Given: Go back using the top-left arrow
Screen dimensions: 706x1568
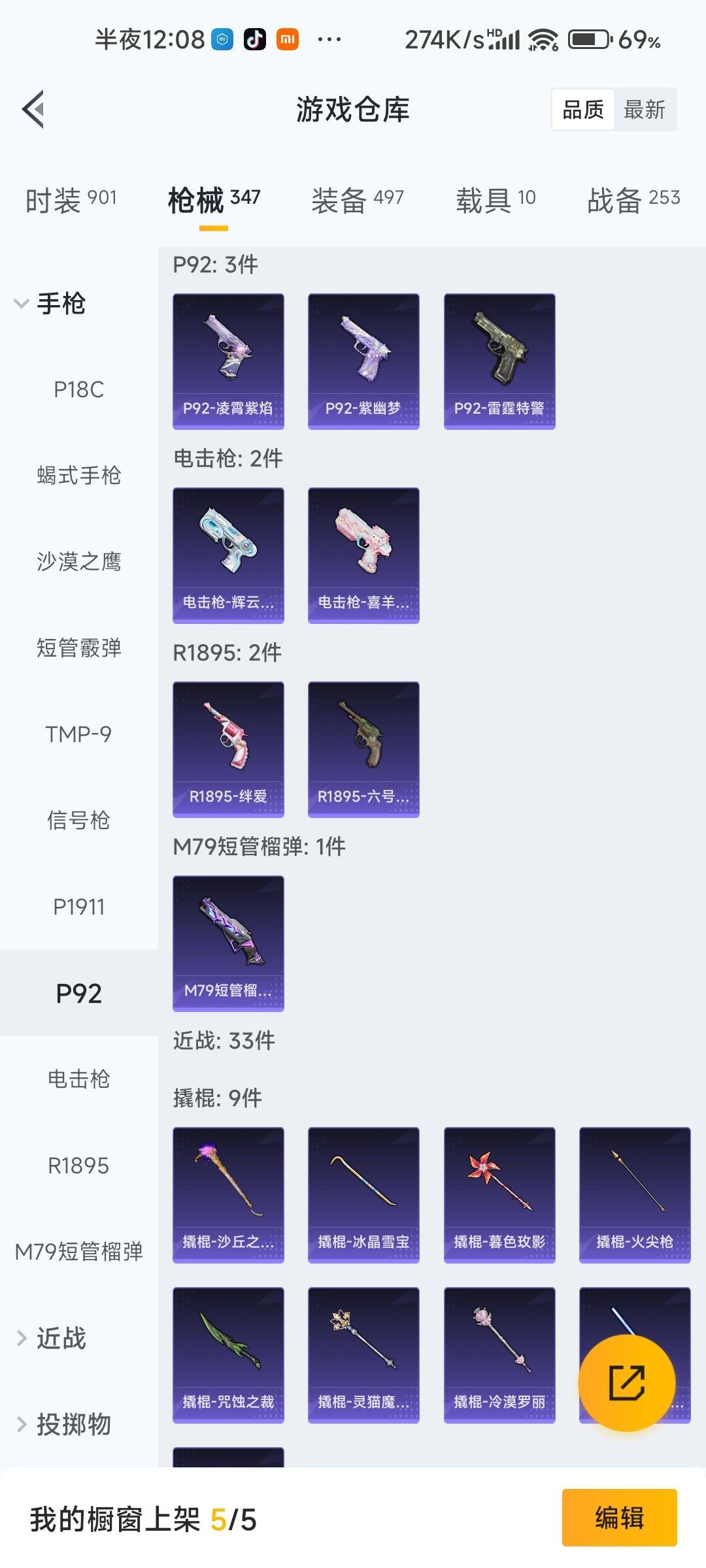Looking at the screenshot, I should 34,109.
